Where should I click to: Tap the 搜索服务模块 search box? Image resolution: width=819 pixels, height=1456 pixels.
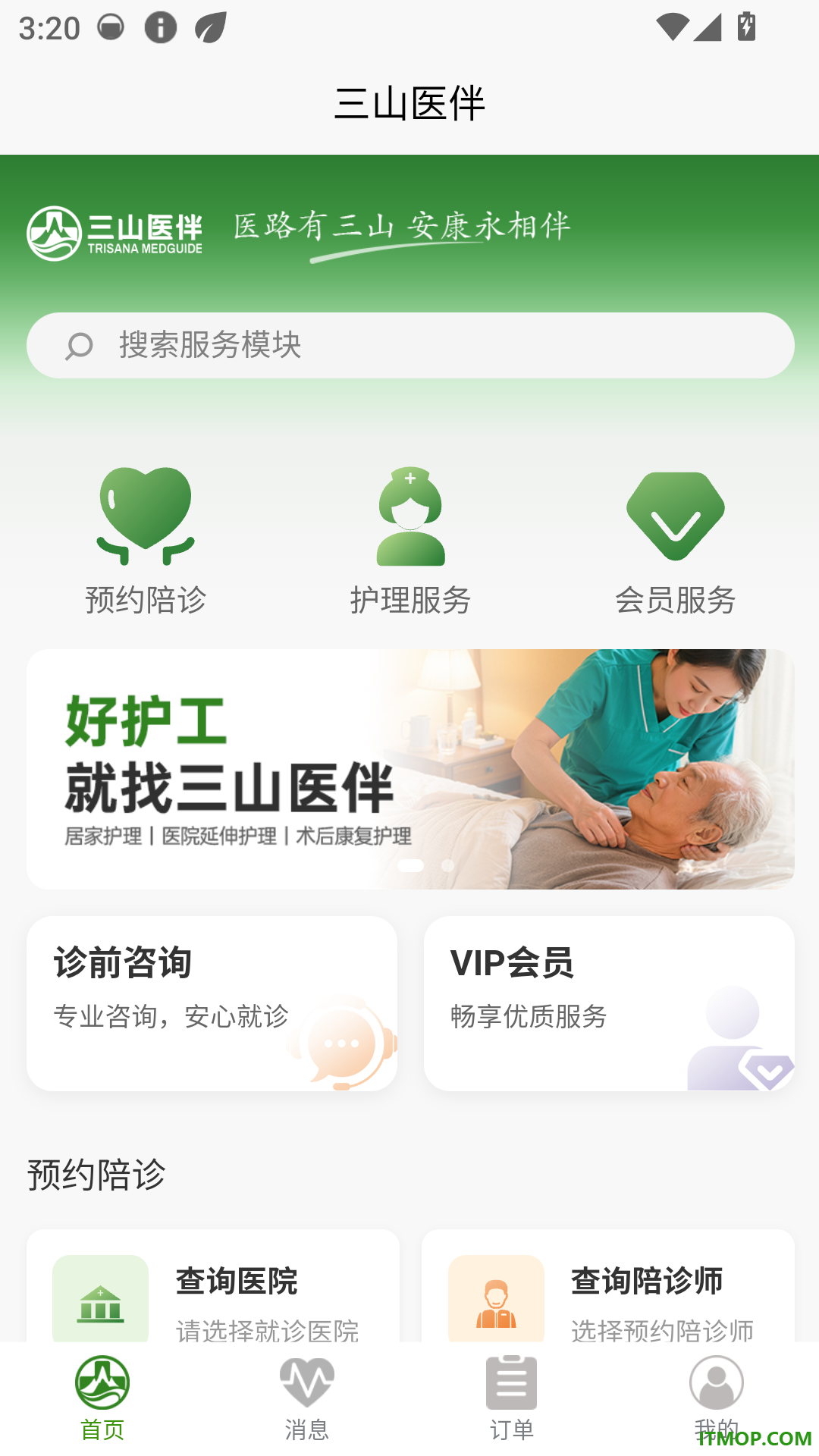point(410,346)
